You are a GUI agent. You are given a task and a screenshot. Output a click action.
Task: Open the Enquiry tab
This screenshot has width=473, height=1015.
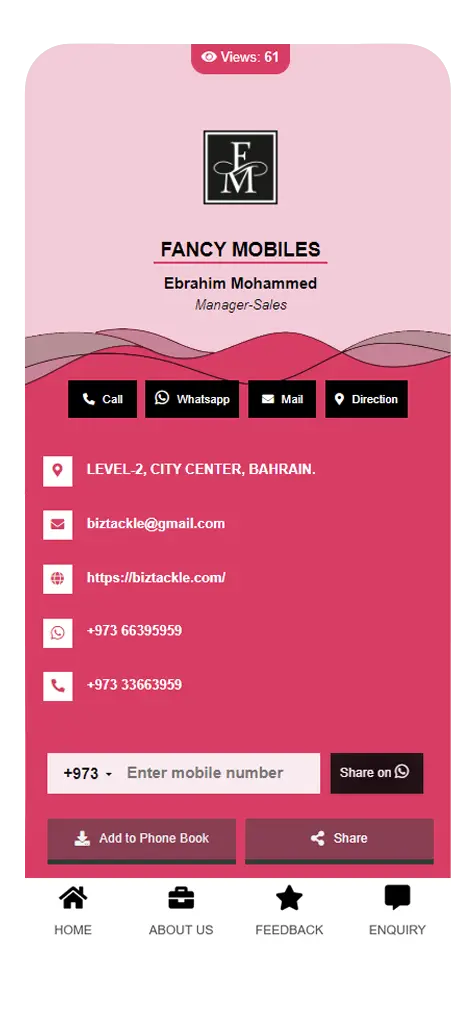tap(397, 911)
